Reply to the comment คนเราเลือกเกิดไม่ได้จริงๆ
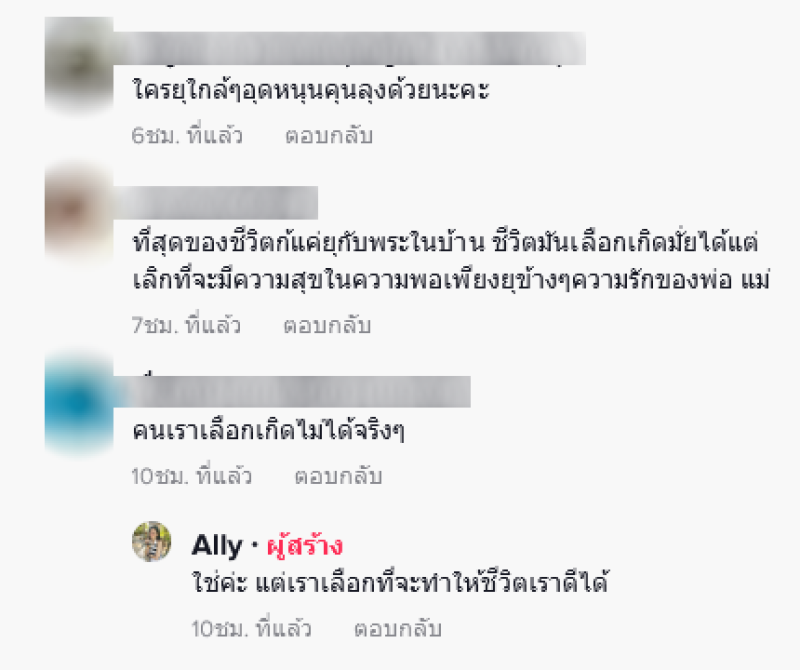The height and width of the screenshot is (670, 800). [x=338, y=477]
